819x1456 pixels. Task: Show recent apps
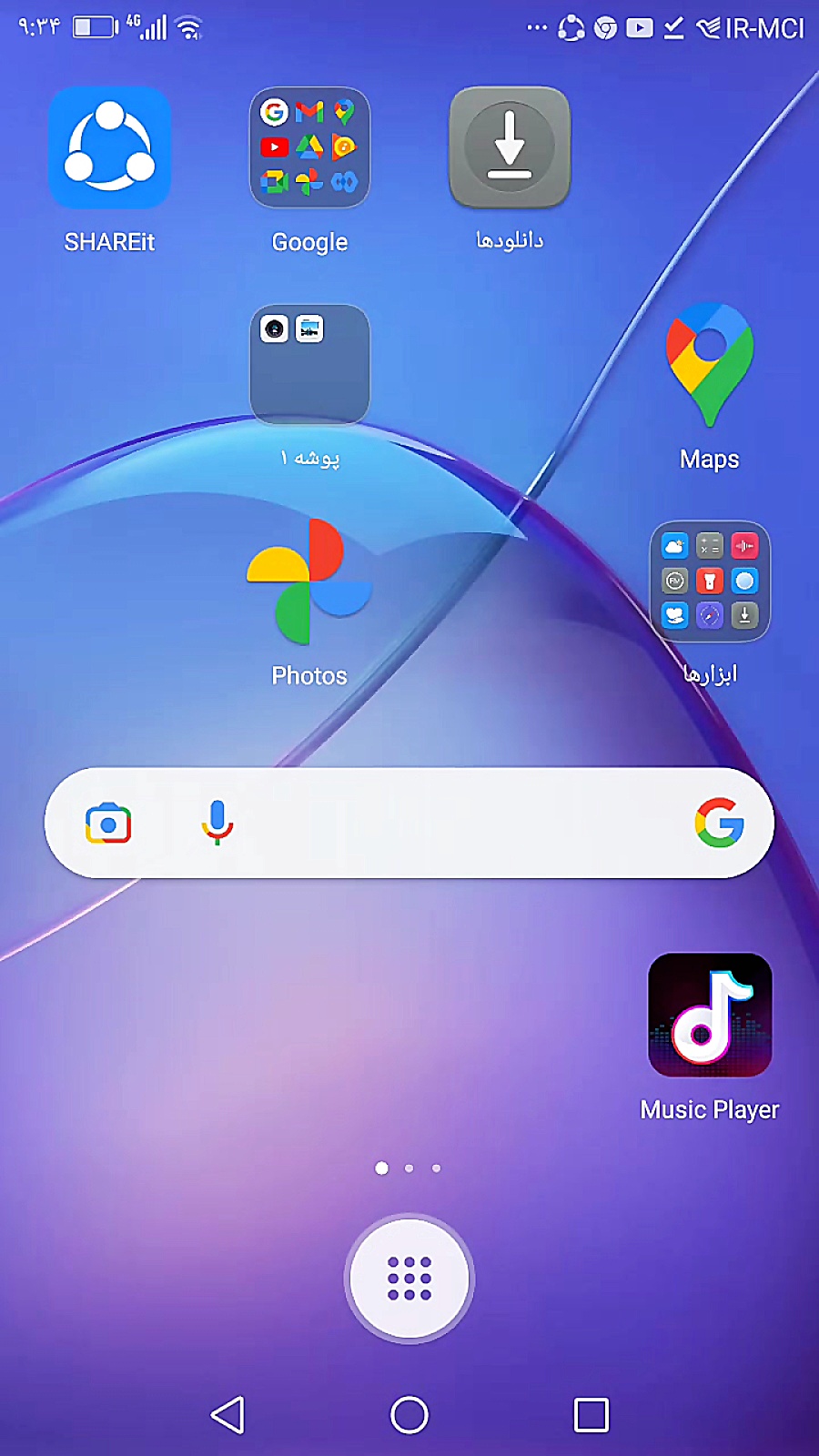click(x=591, y=1415)
